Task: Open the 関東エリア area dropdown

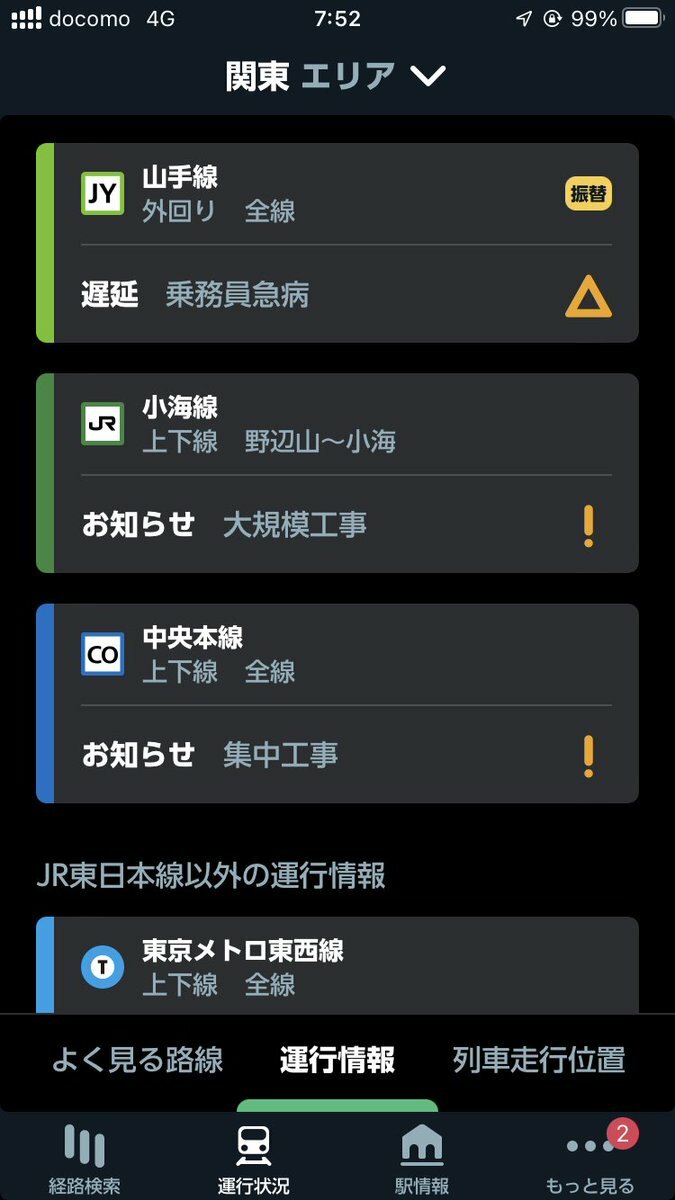Action: tap(336, 76)
